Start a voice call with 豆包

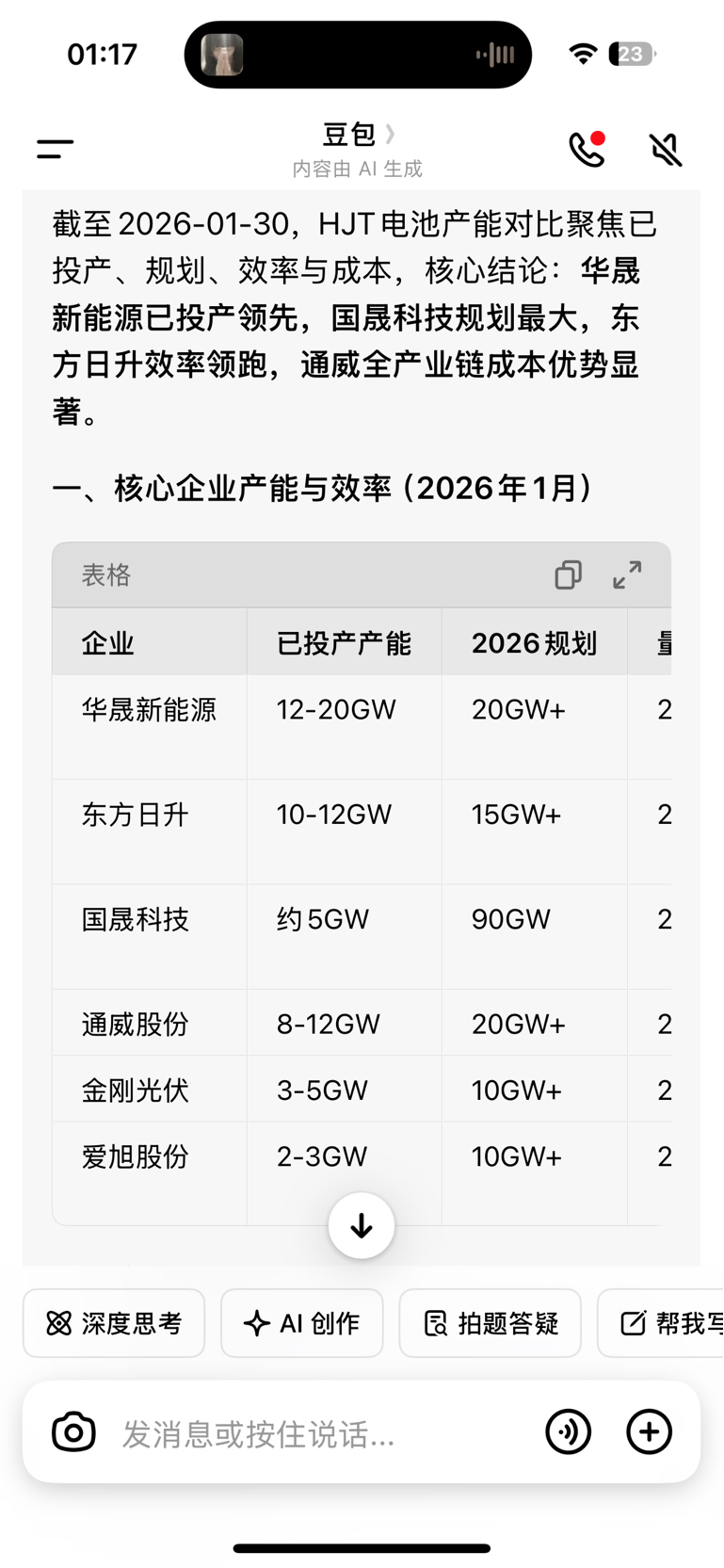(587, 149)
